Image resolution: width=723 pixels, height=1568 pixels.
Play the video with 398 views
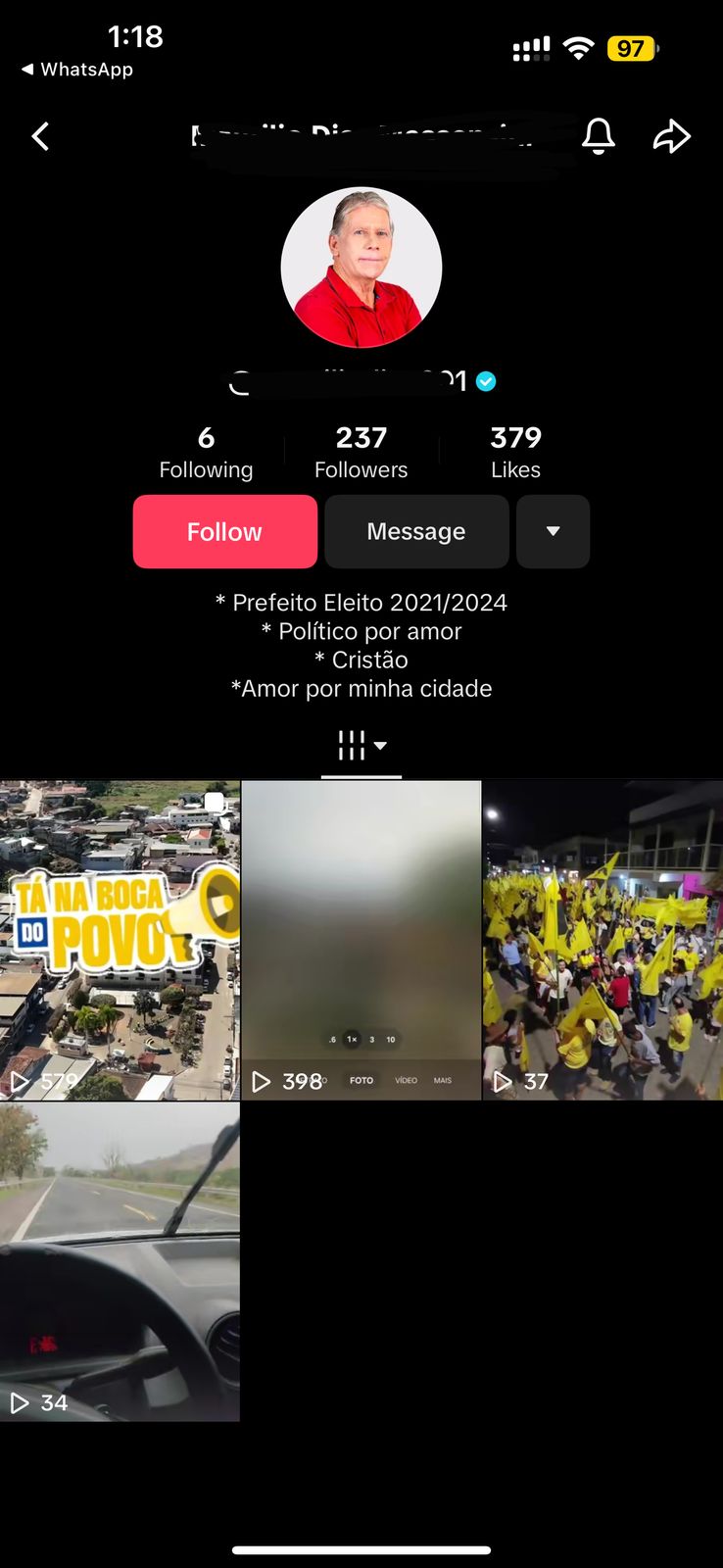click(361, 940)
